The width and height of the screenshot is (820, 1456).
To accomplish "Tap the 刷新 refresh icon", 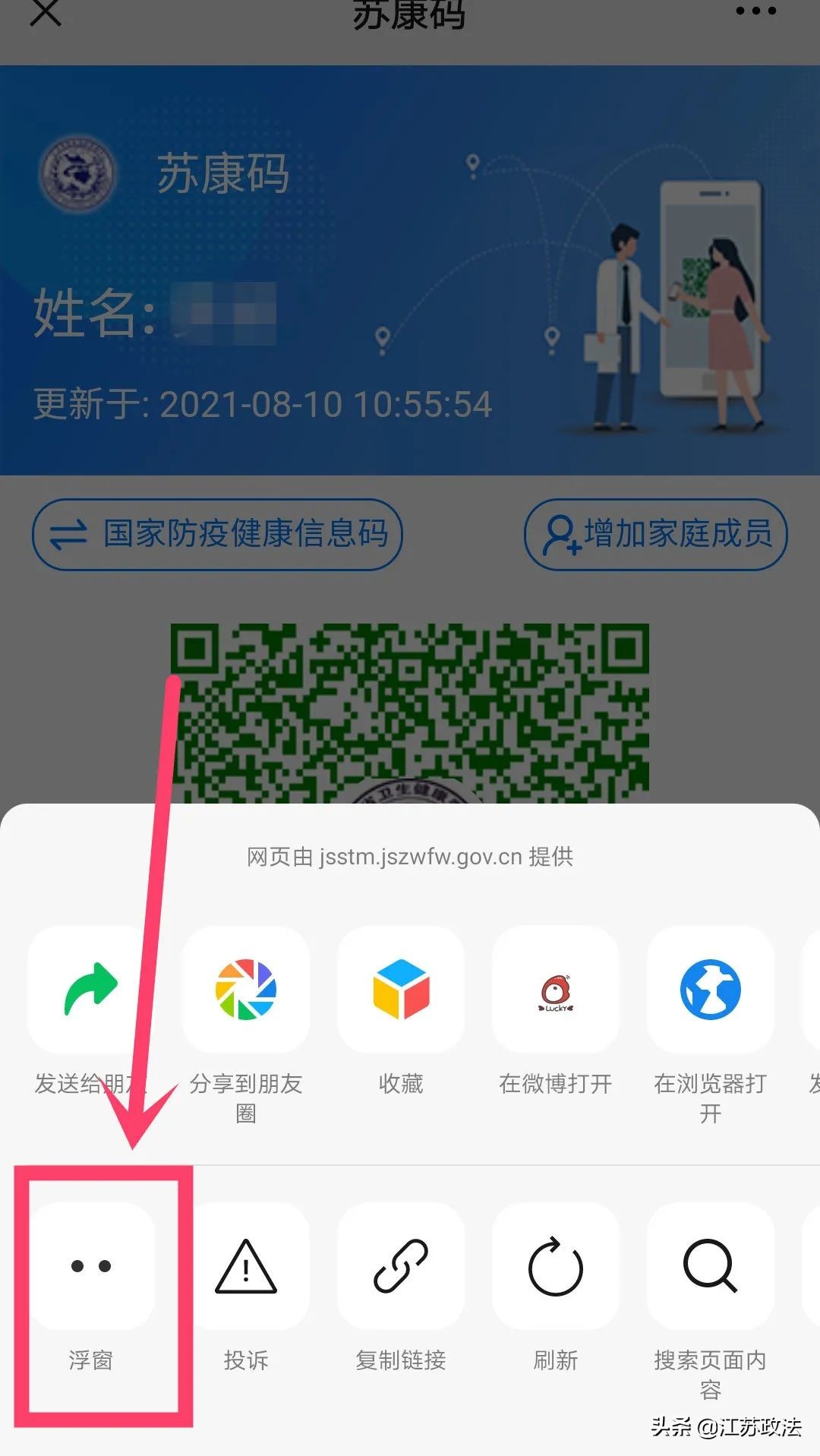I will pos(555,1265).
